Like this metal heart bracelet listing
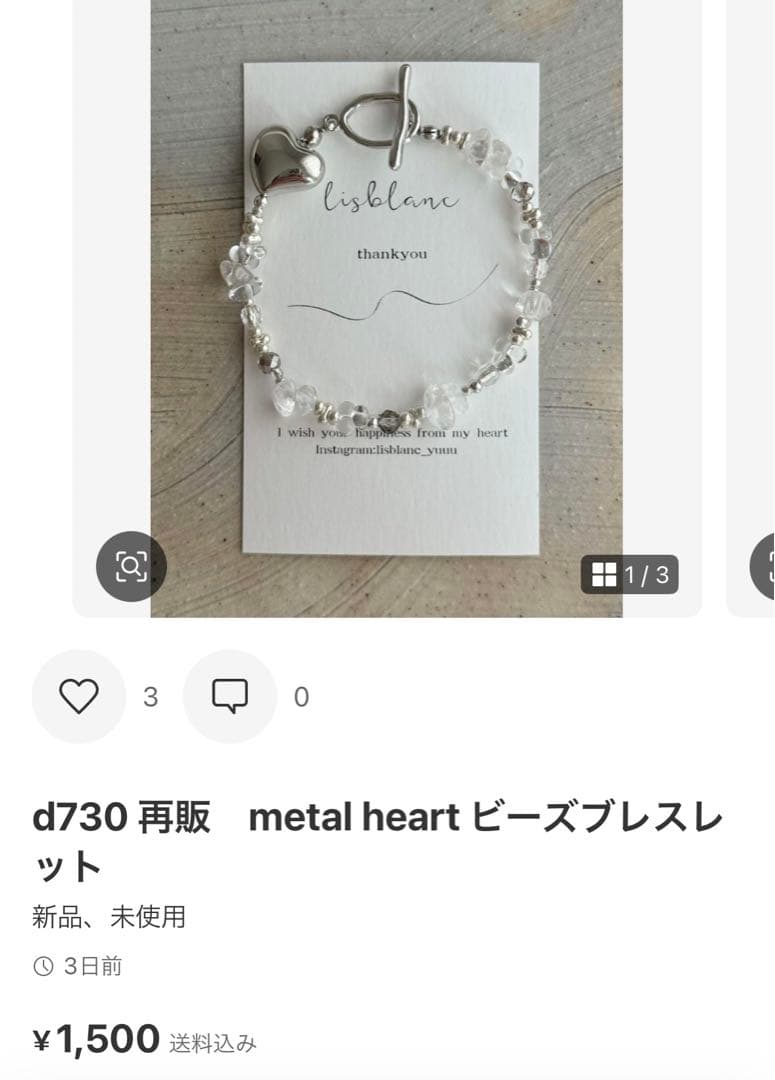This screenshot has height=1080, width=775. pos(79,696)
